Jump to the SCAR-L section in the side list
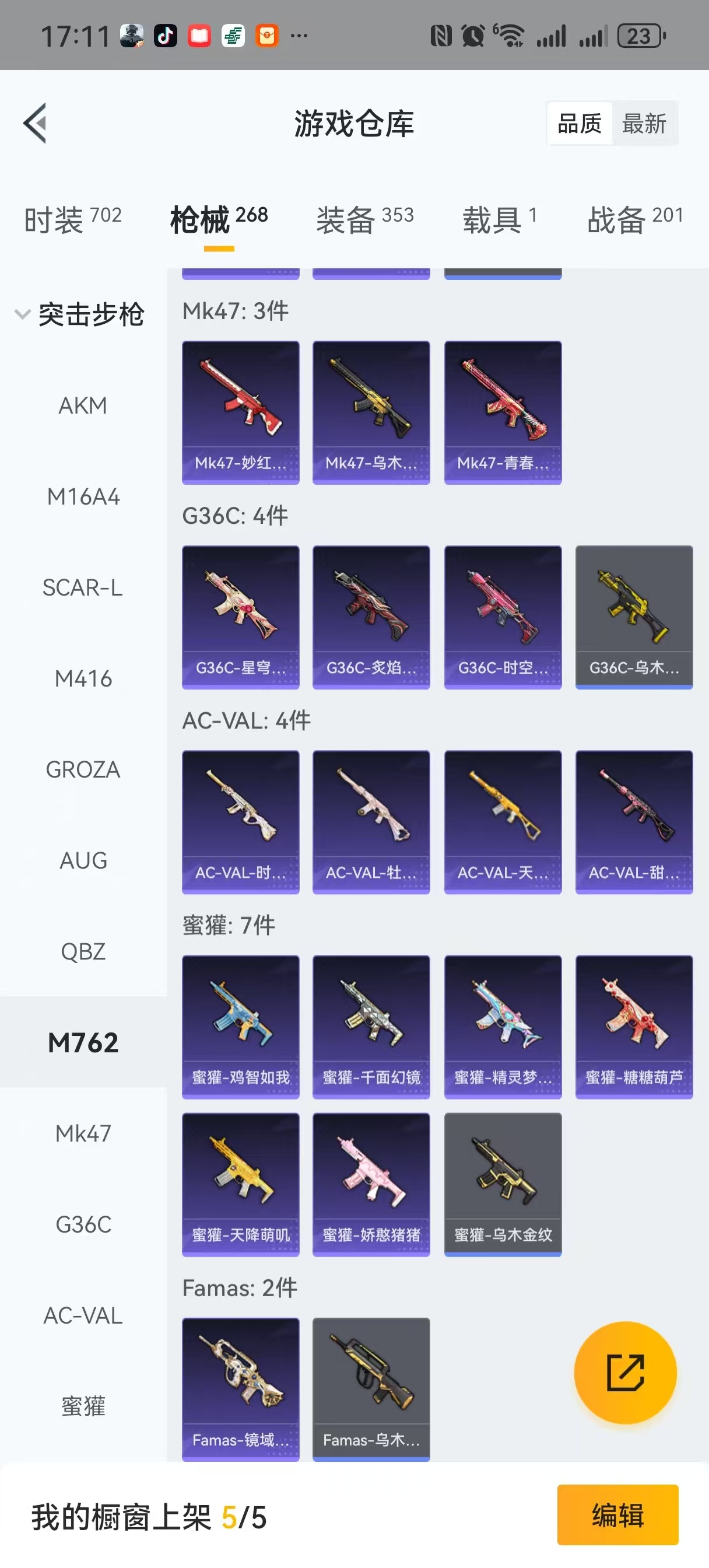Image resolution: width=709 pixels, height=1568 pixels. point(83,588)
